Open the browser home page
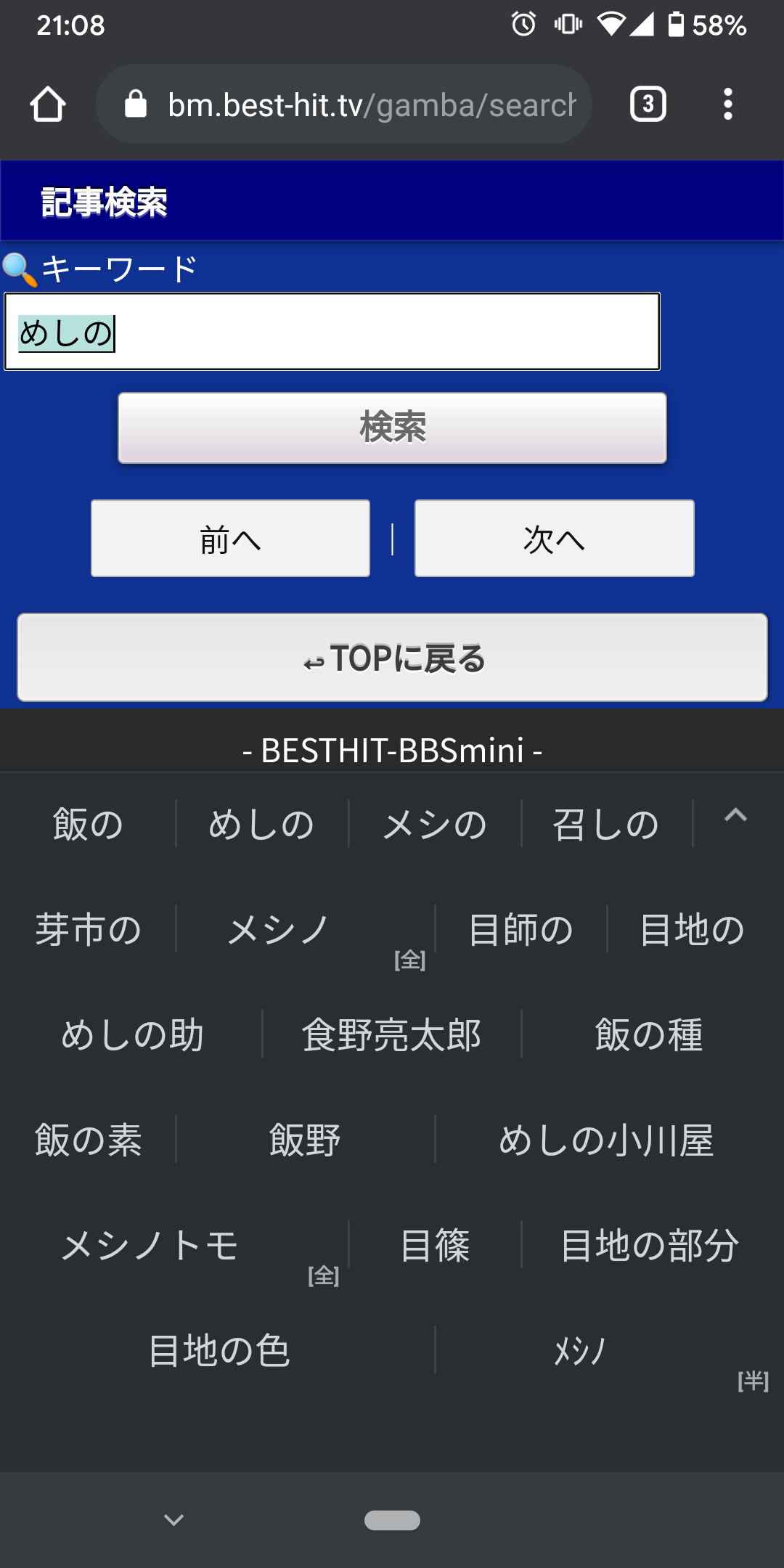The width and height of the screenshot is (784, 1568). [x=48, y=105]
